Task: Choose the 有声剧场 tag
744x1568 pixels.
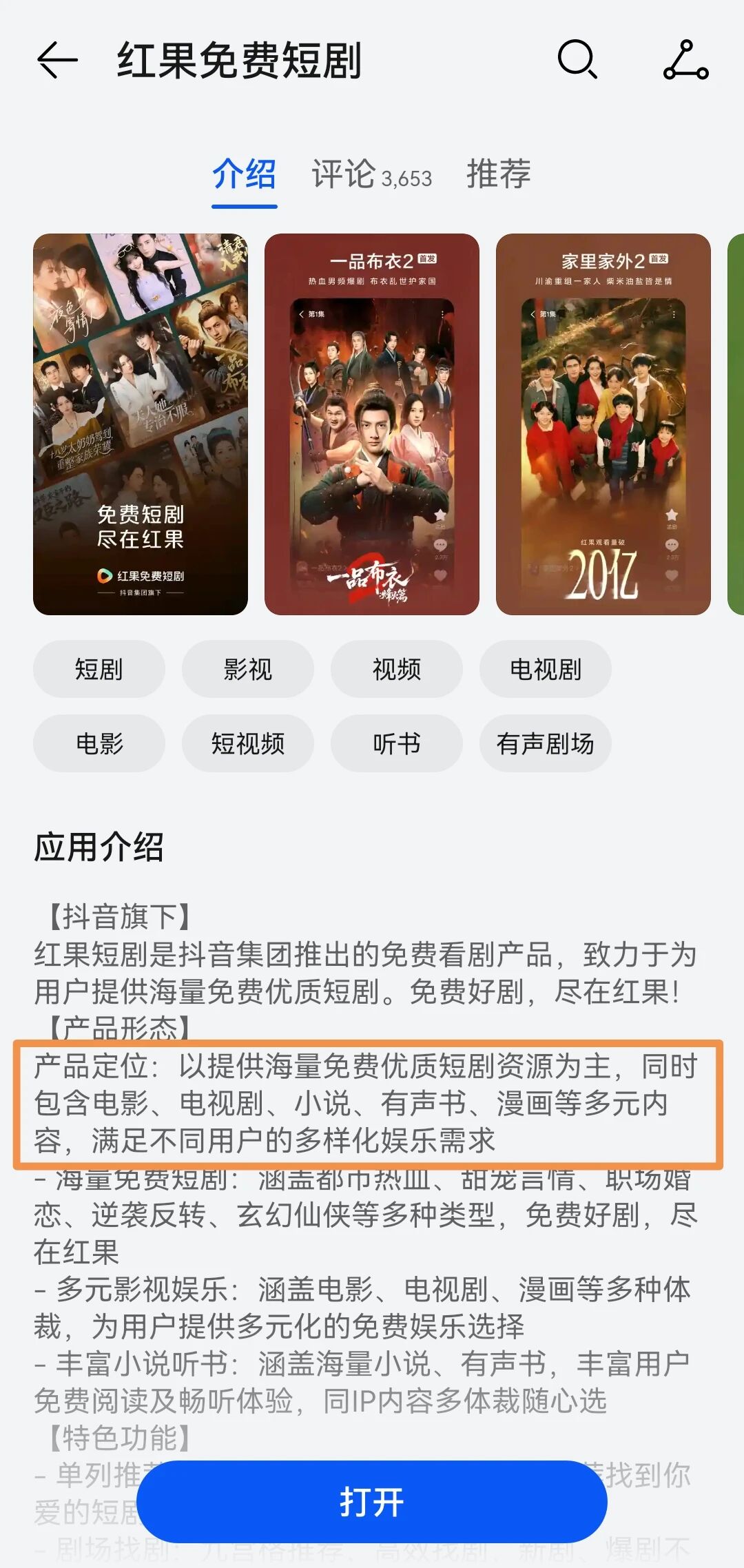Action: [x=546, y=743]
